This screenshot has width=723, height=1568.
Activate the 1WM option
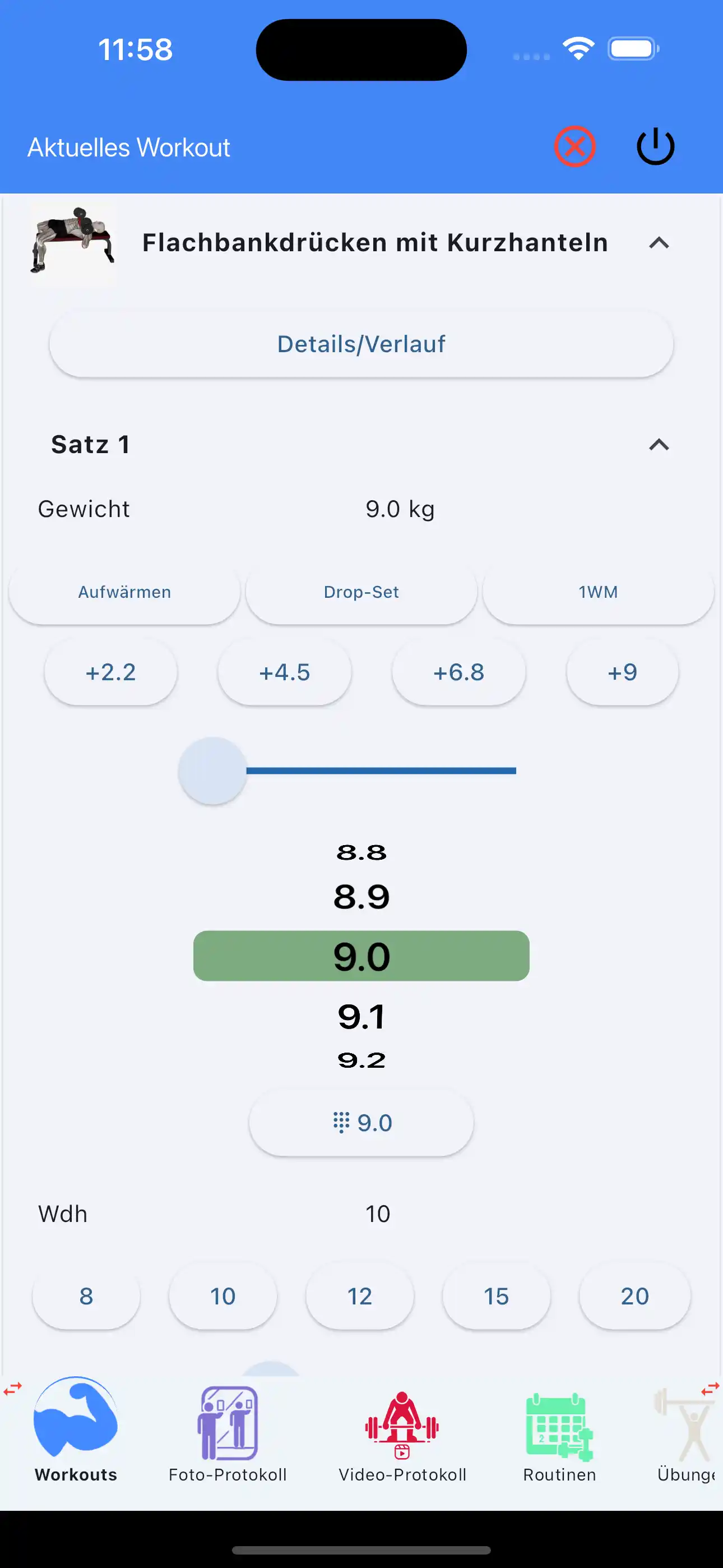click(x=598, y=591)
